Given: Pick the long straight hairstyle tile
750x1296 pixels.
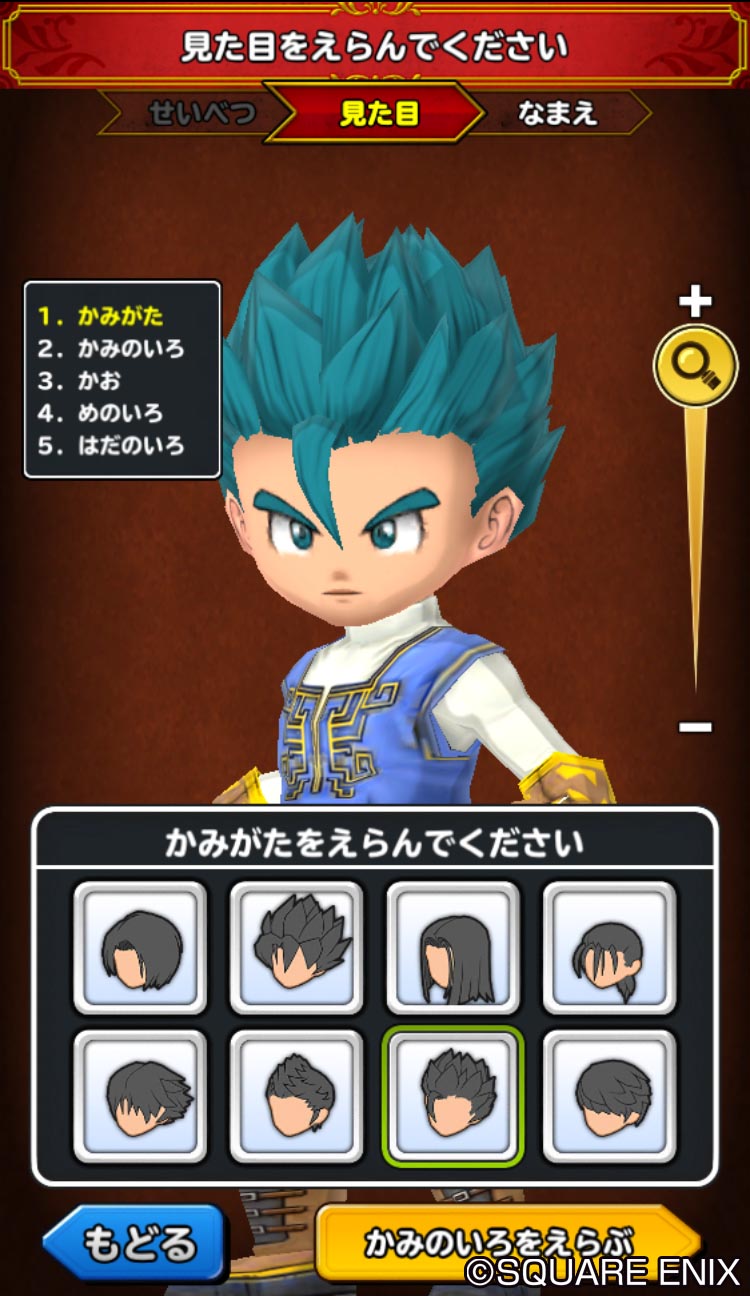Looking at the screenshot, I should [x=453, y=947].
